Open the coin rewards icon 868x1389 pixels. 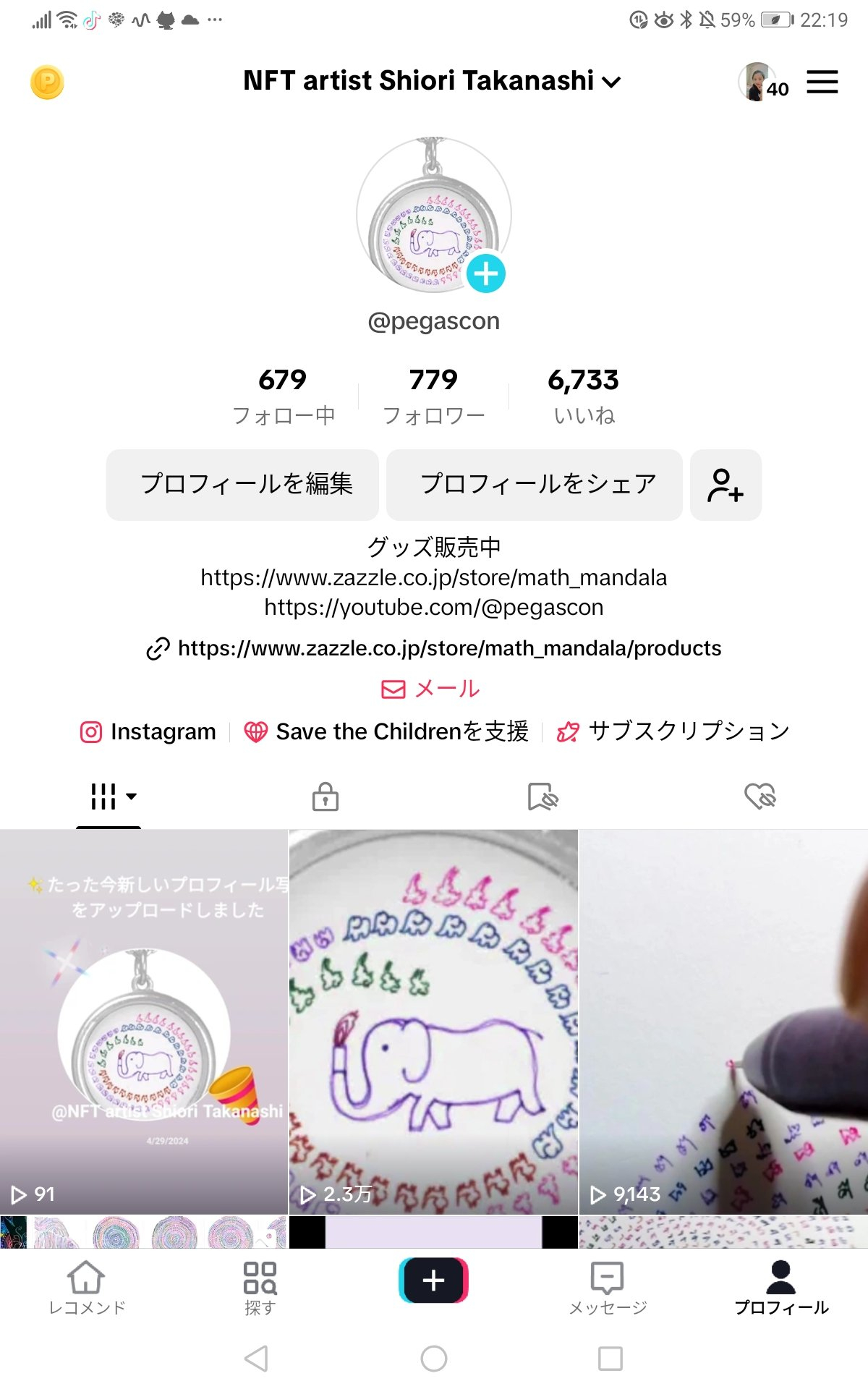[x=47, y=82]
